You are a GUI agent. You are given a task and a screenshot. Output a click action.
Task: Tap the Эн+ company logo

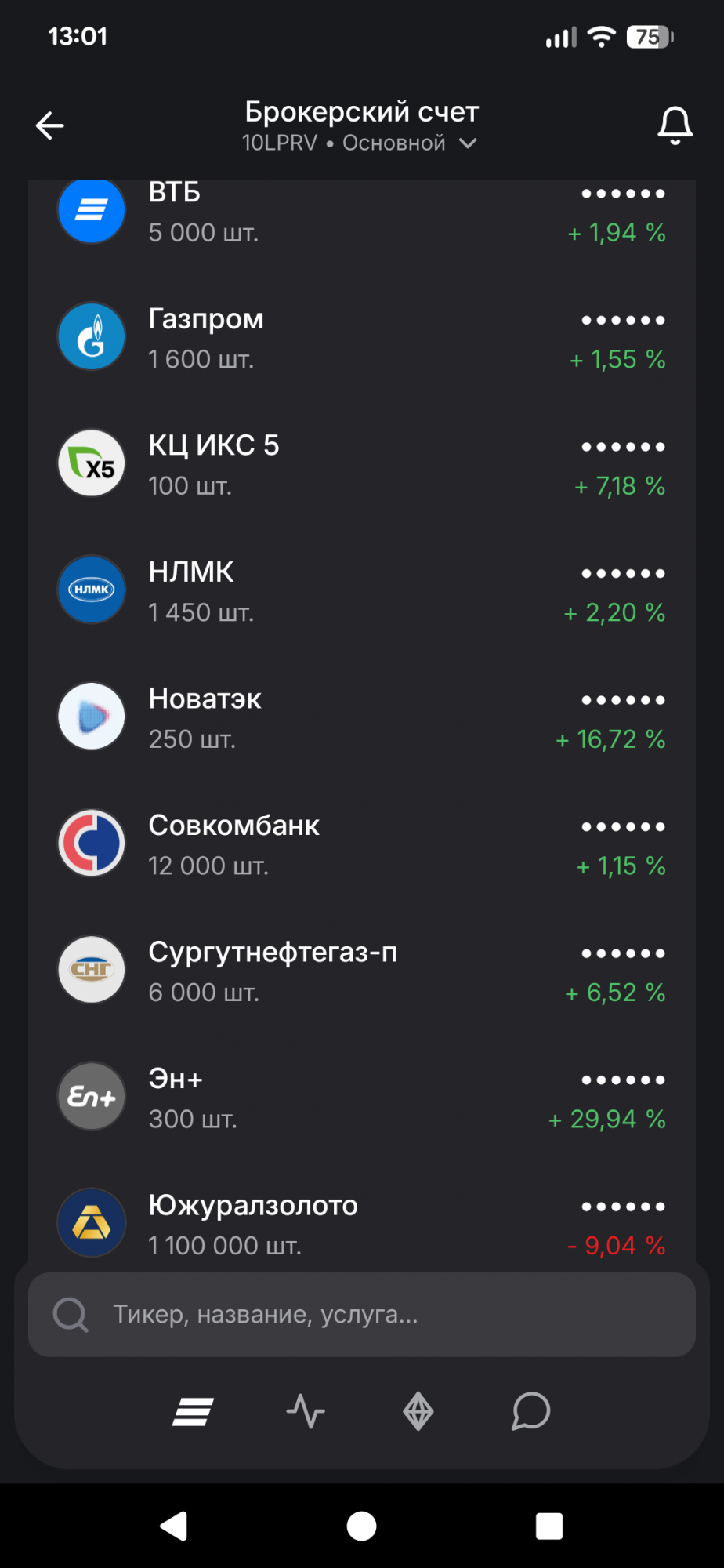click(x=92, y=1096)
